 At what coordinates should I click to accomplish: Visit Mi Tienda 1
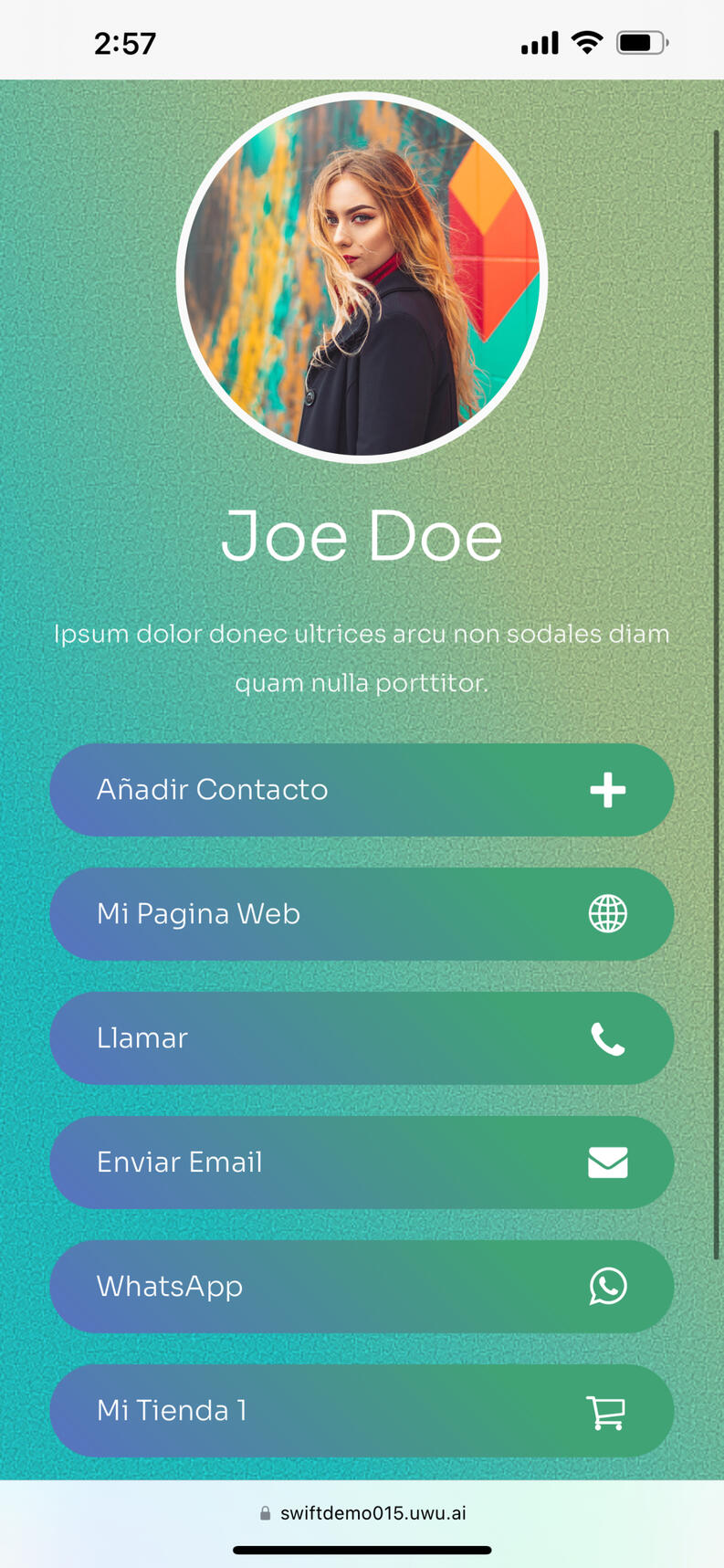[362, 1411]
